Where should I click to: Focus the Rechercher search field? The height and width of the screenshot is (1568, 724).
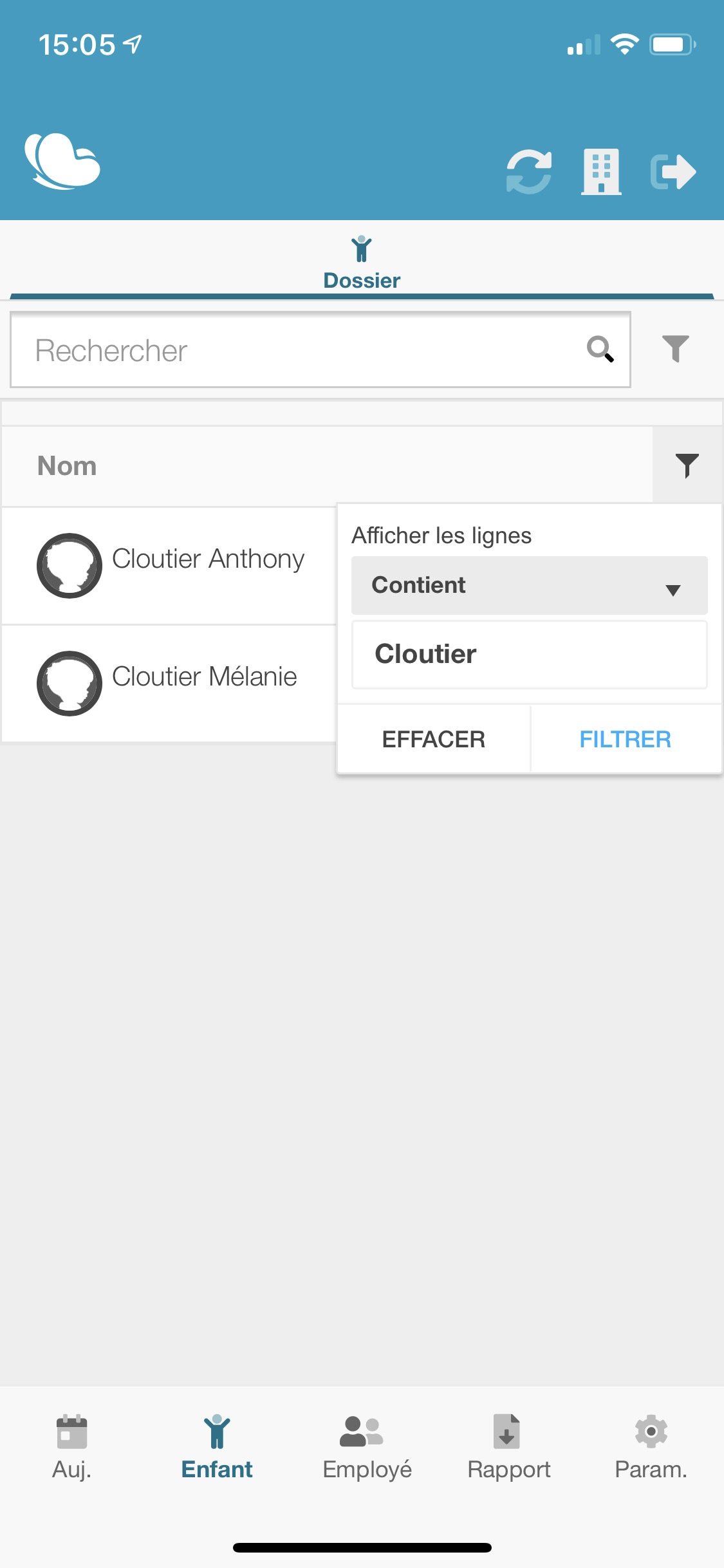[x=302, y=350]
